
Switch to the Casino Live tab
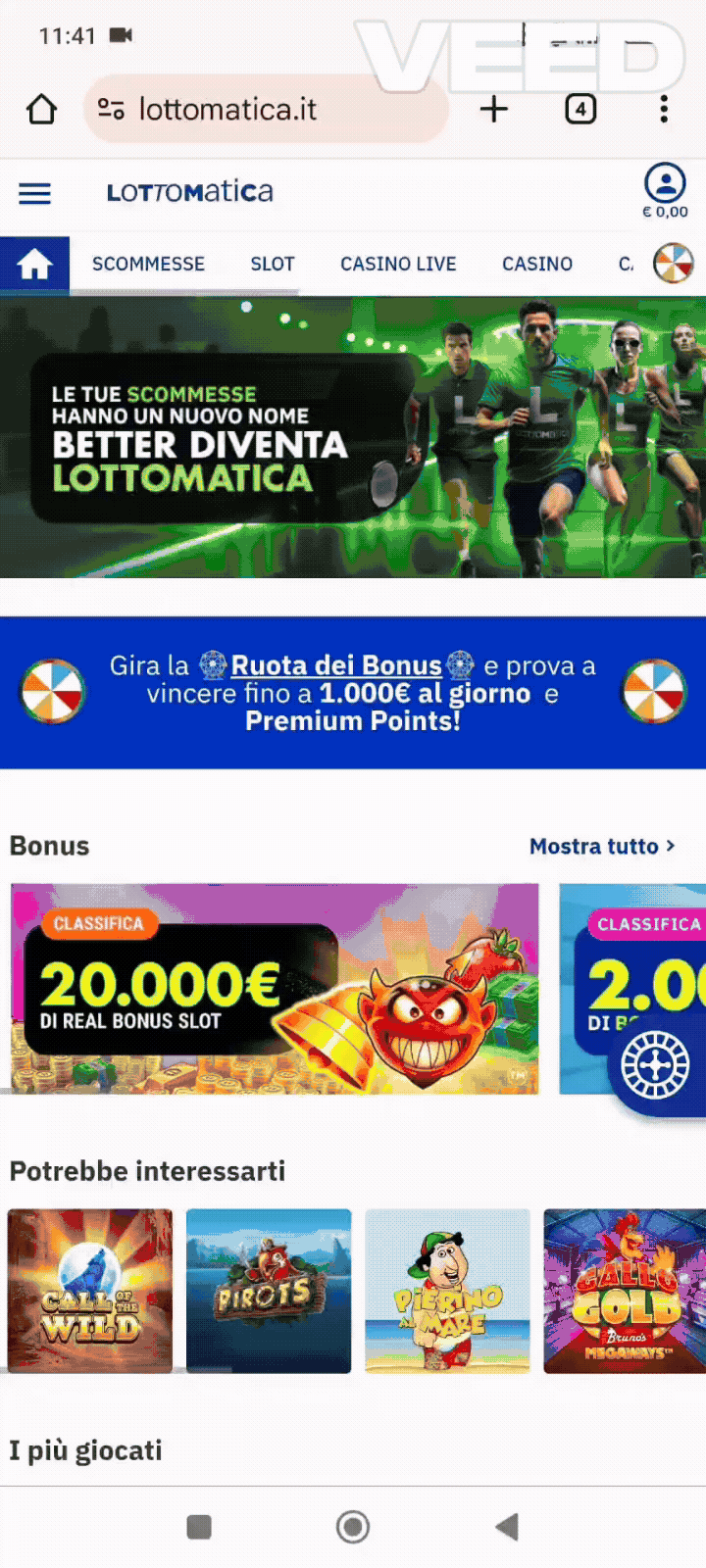(x=398, y=264)
